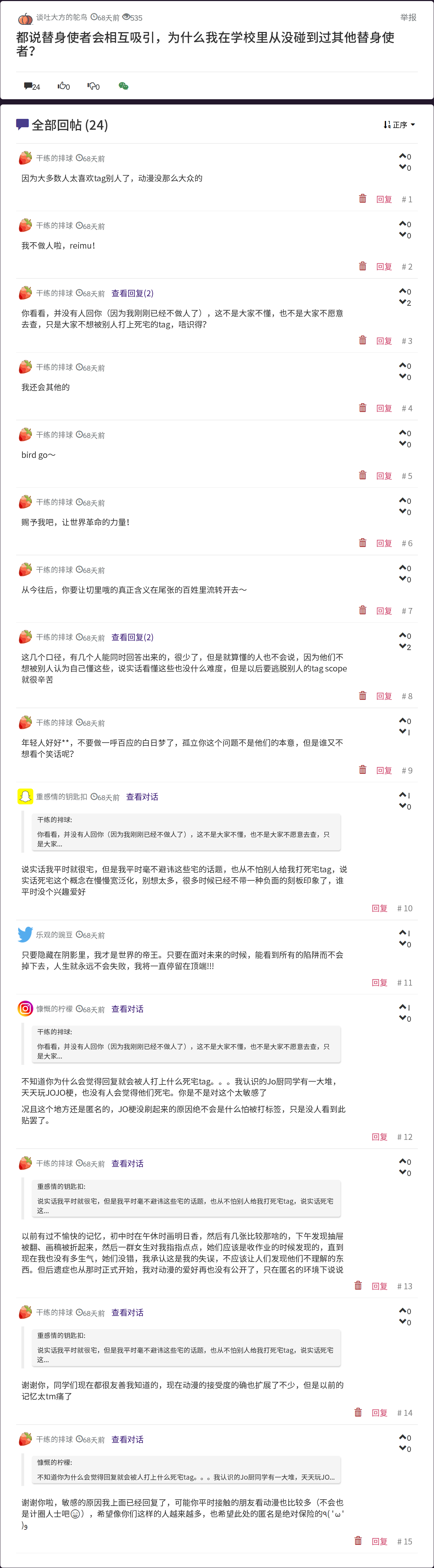
Task: Delete comment #15 with trash icon
Action: click(x=358, y=1541)
